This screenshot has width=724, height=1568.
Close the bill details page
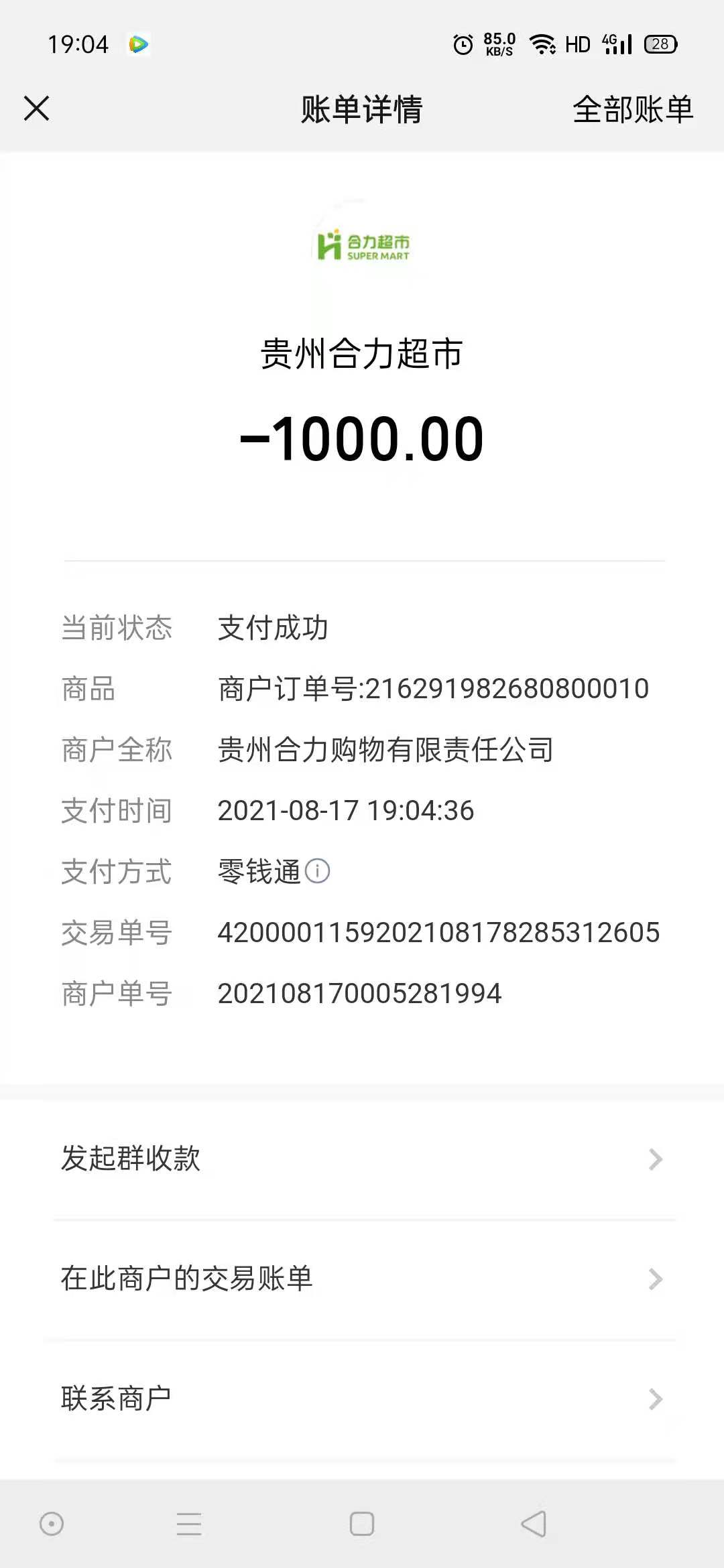37,109
